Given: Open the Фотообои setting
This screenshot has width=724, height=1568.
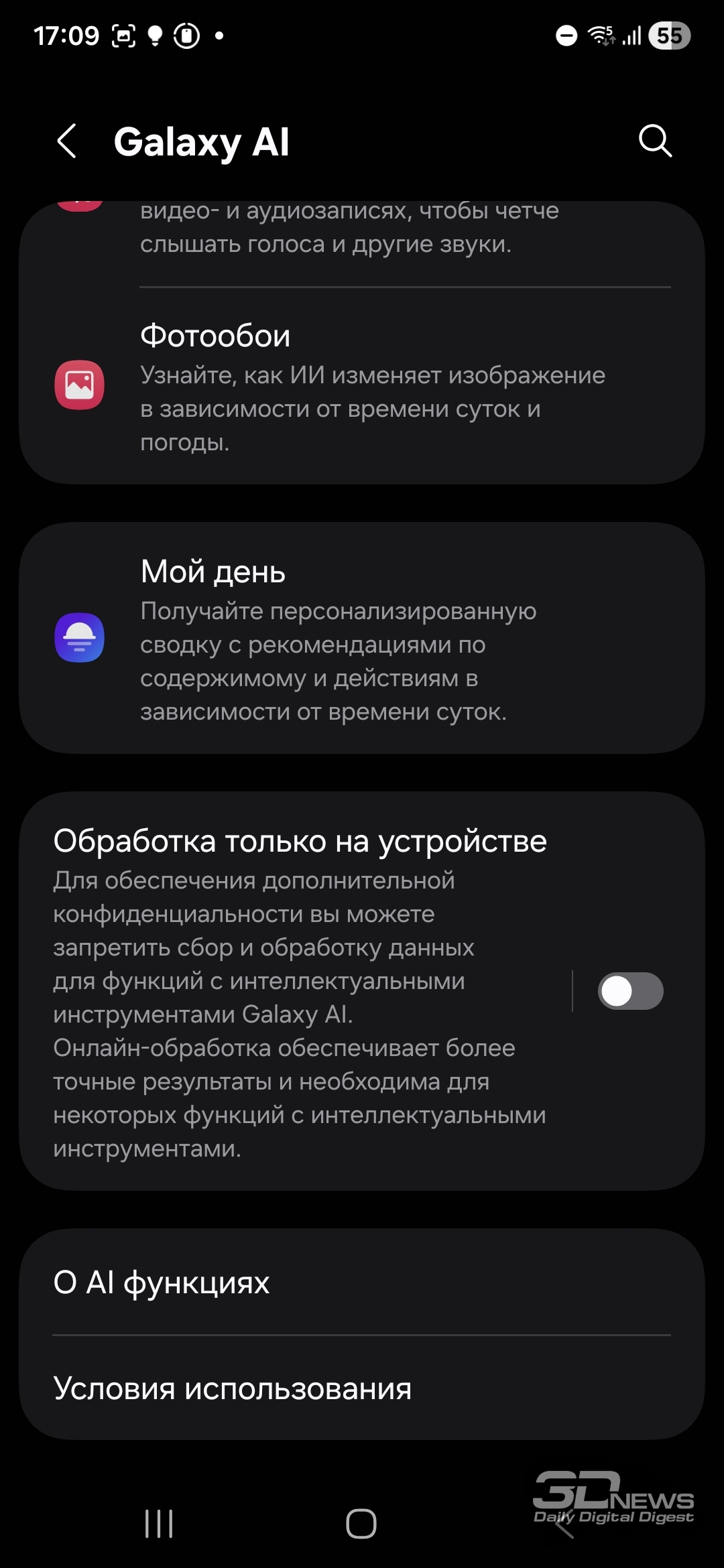Looking at the screenshot, I should pos(362,387).
